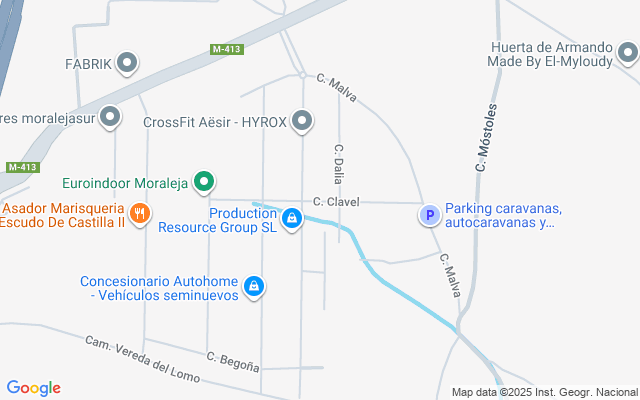
Task: Select the moralejasur place pin
Action: click(x=111, y=118)
